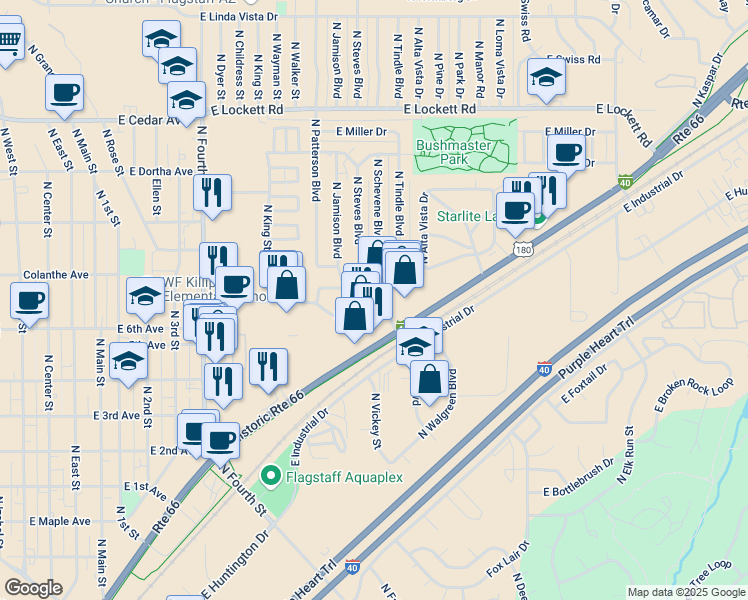Open the shopping marker on N Walgreen Blvd

pos(429,380)
